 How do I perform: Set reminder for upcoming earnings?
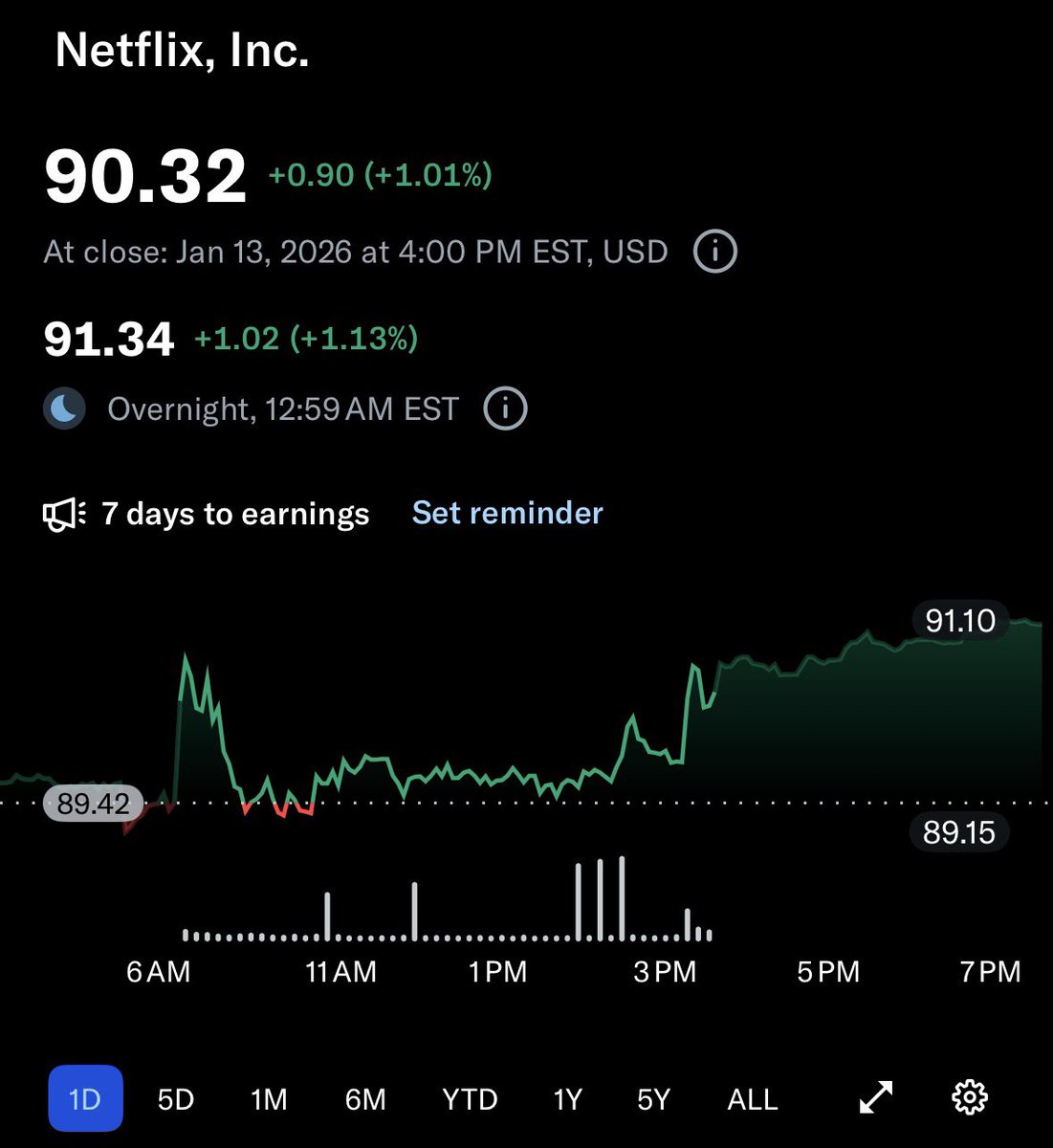[x=507, y=513]
